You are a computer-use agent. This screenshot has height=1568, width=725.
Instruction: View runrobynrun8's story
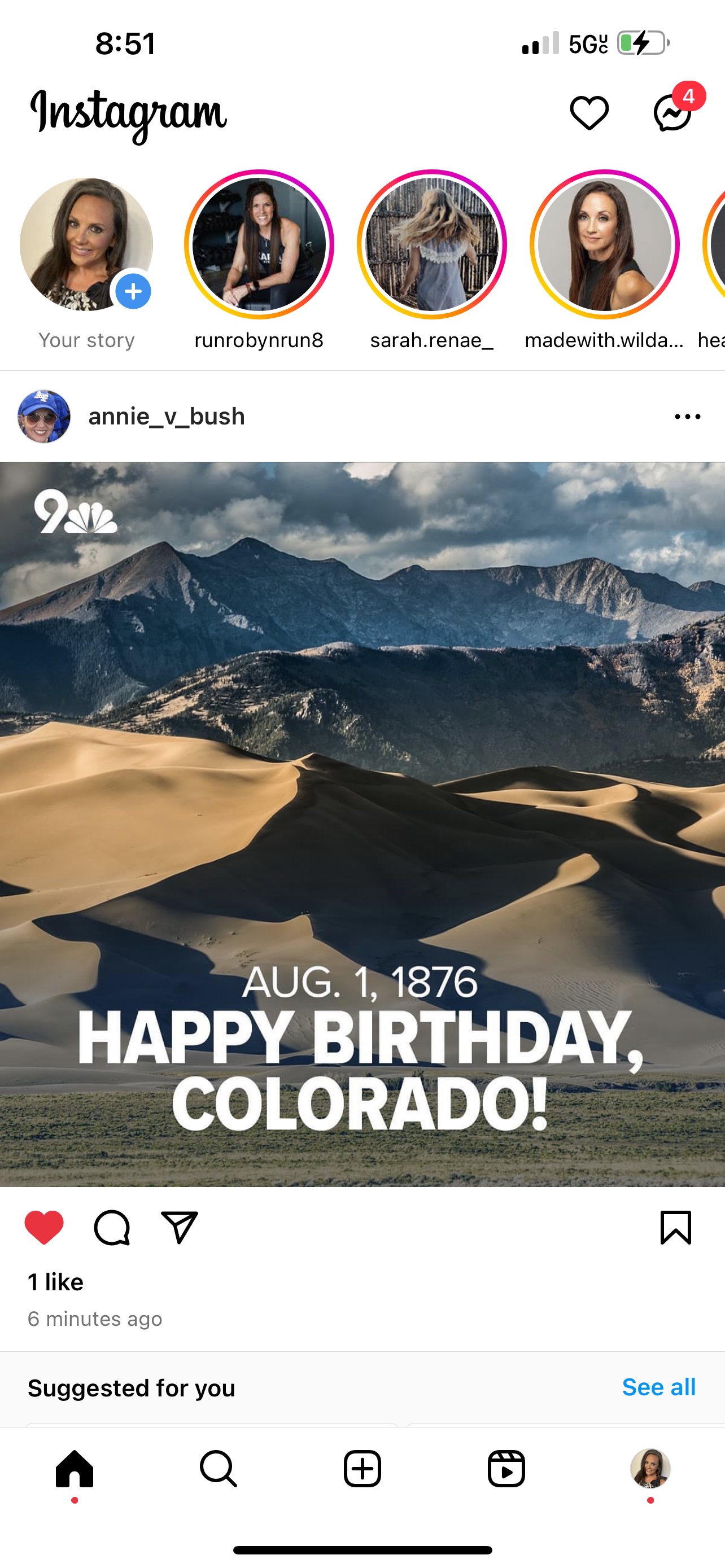click(x=259, y=245)
